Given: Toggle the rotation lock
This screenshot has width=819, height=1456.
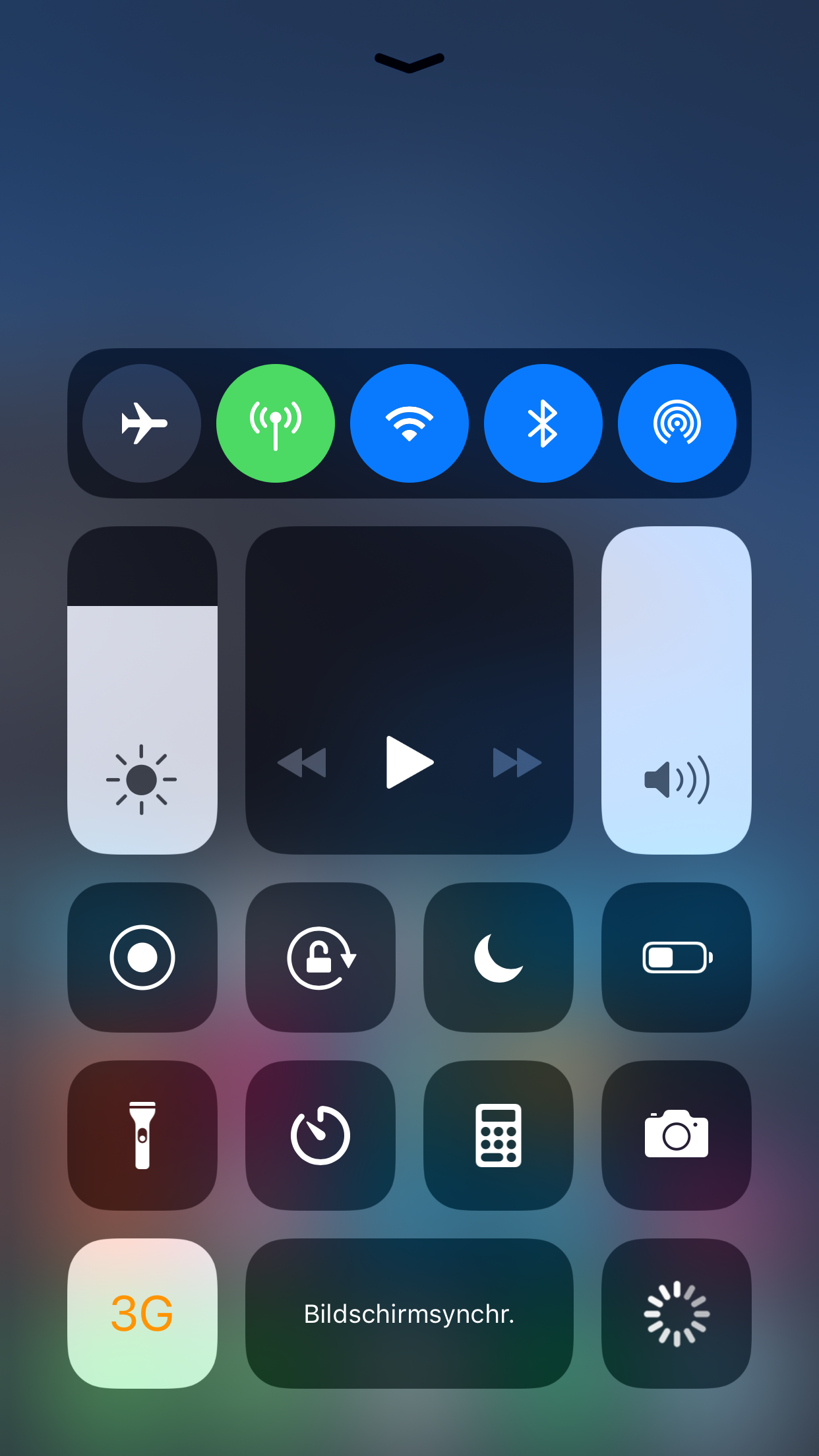Looking at the screenshot, I should click(x=320, y=957).
